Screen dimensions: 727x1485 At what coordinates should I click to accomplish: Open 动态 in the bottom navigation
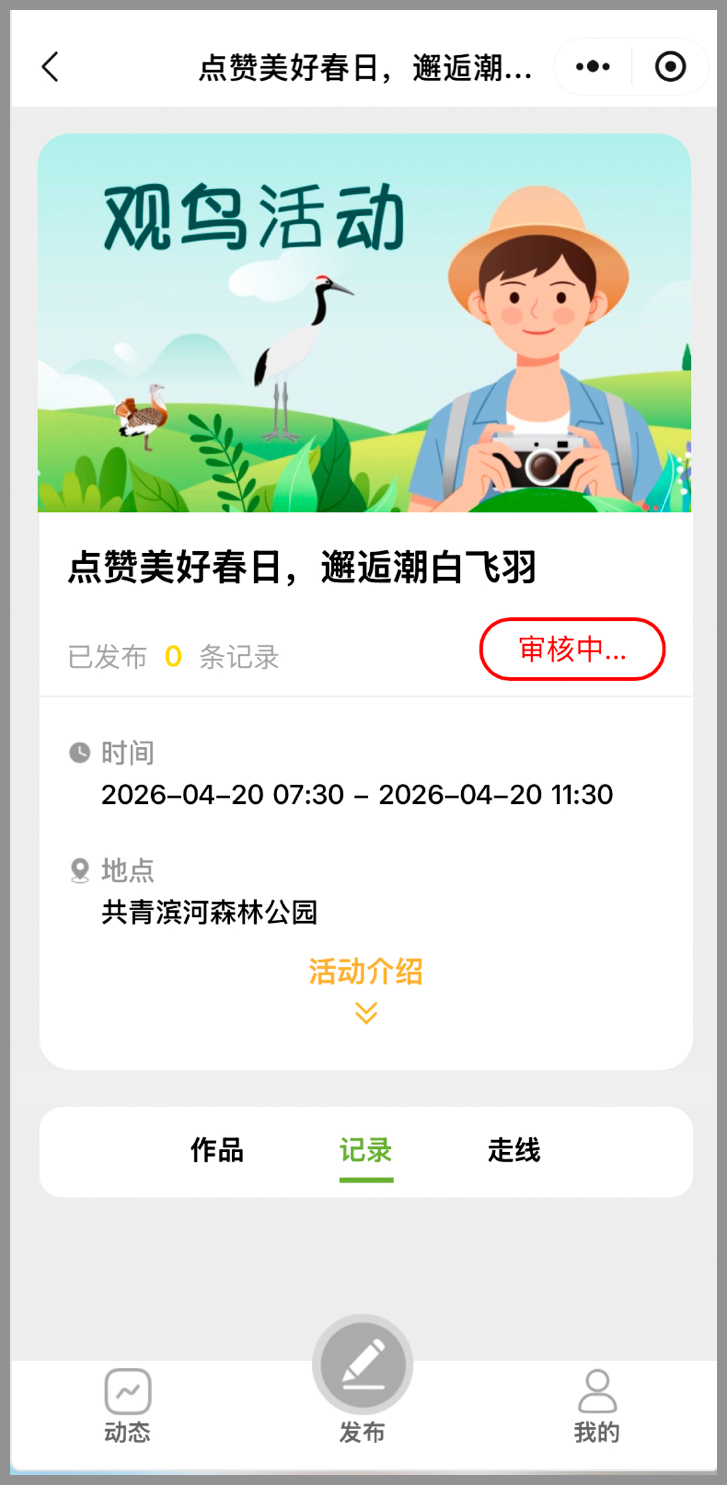(x=128, y=1405)
